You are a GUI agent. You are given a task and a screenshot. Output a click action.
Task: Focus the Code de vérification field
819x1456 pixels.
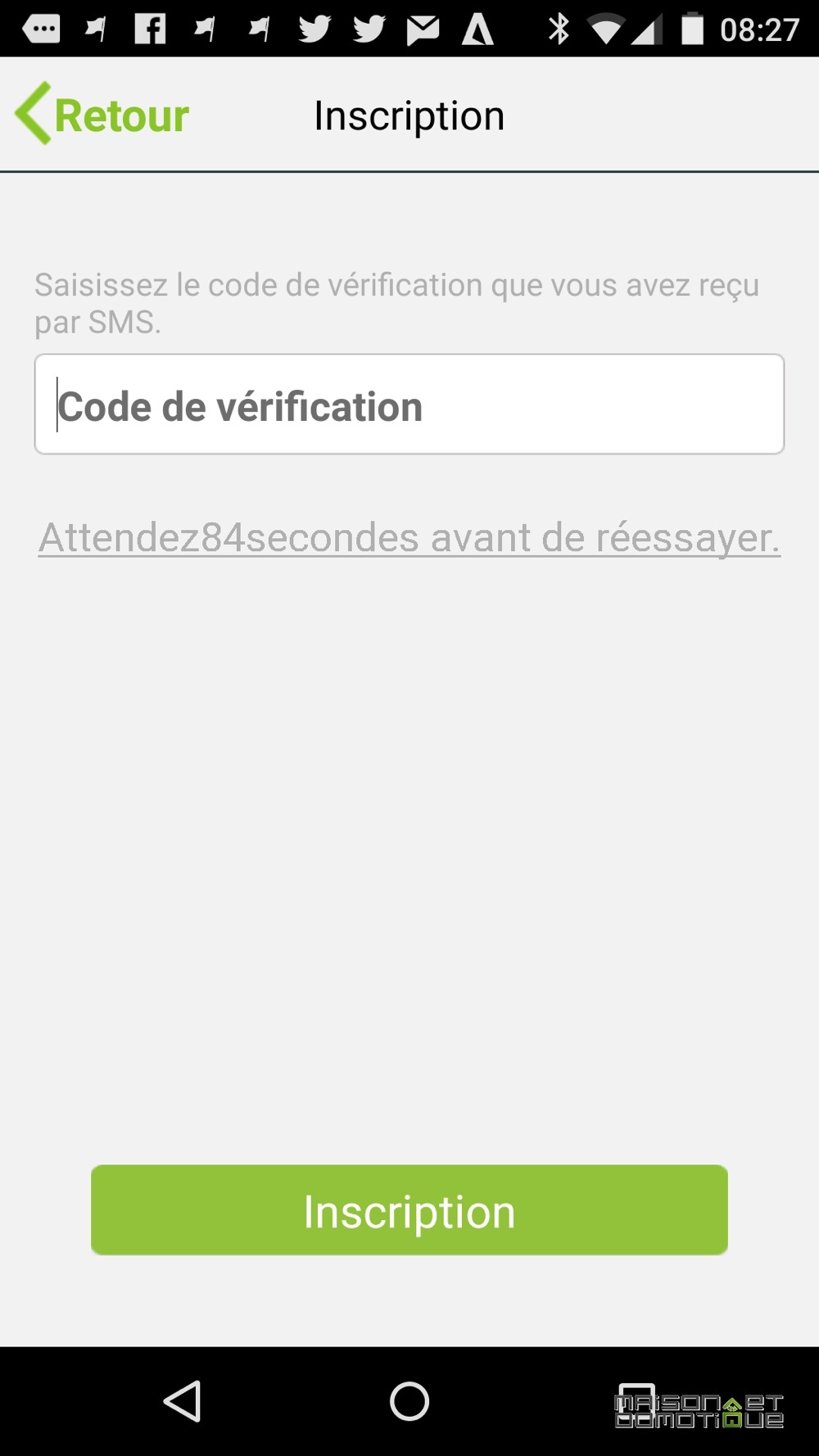pyautogui.click(x=409, y=405)
